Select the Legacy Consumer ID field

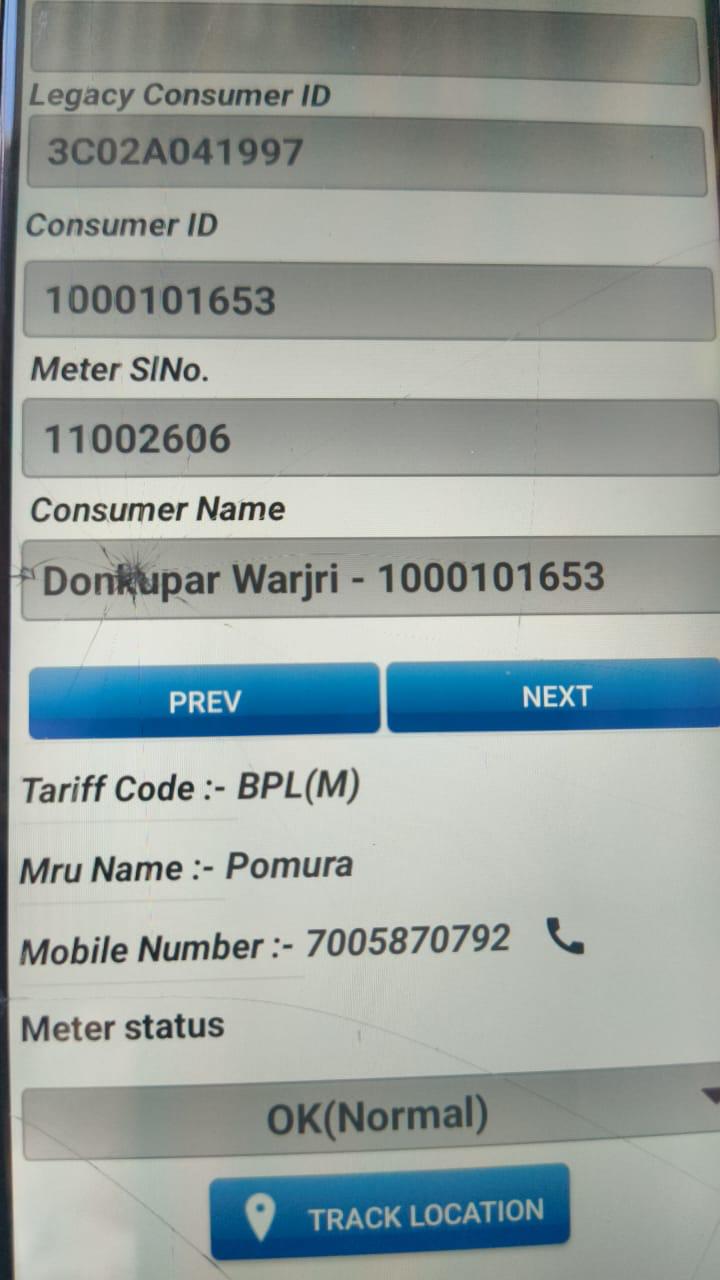[x=366, y=154]
